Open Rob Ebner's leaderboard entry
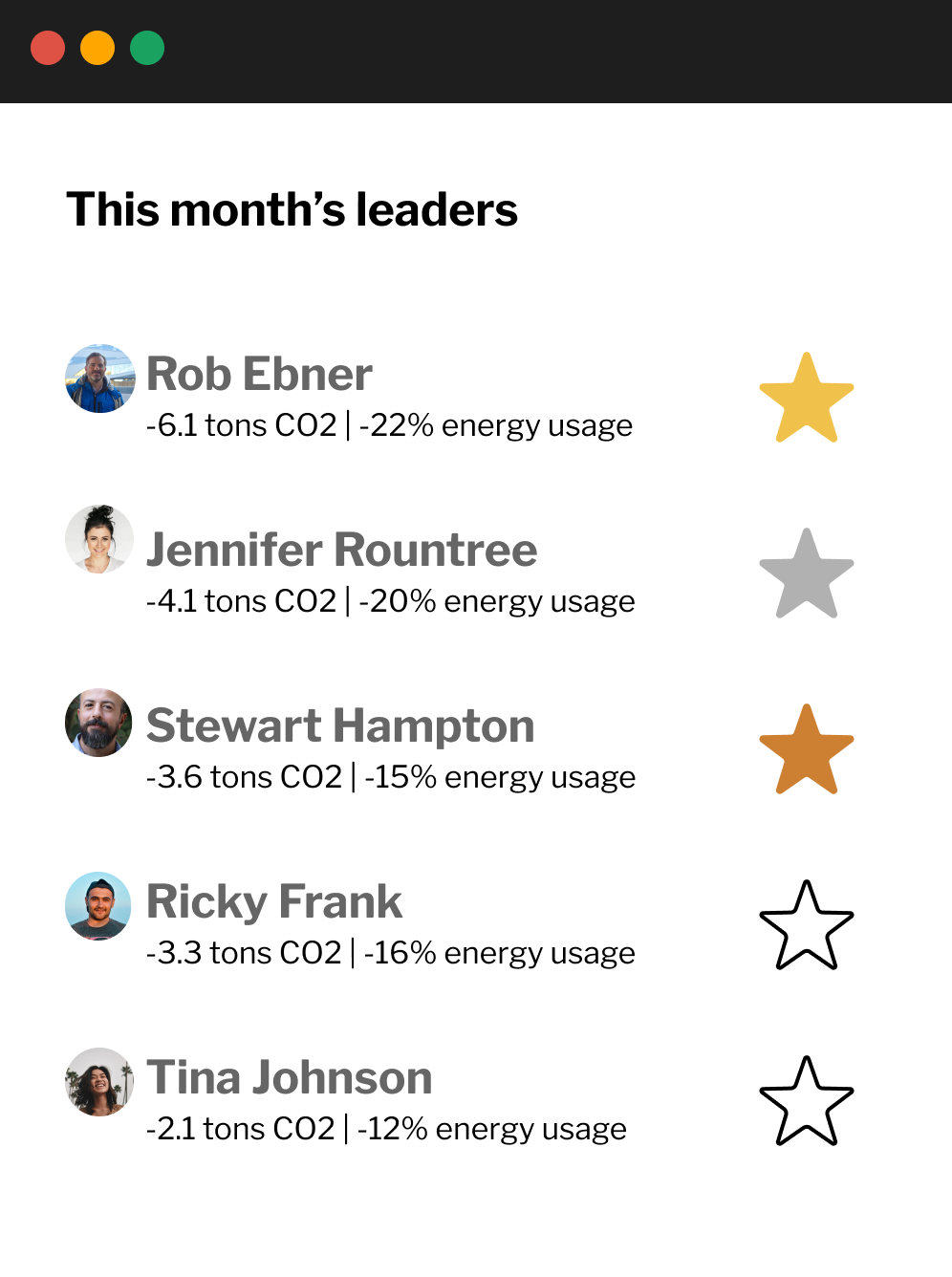952x1277 pixels. pyautogui.click(x=259, y=375)
